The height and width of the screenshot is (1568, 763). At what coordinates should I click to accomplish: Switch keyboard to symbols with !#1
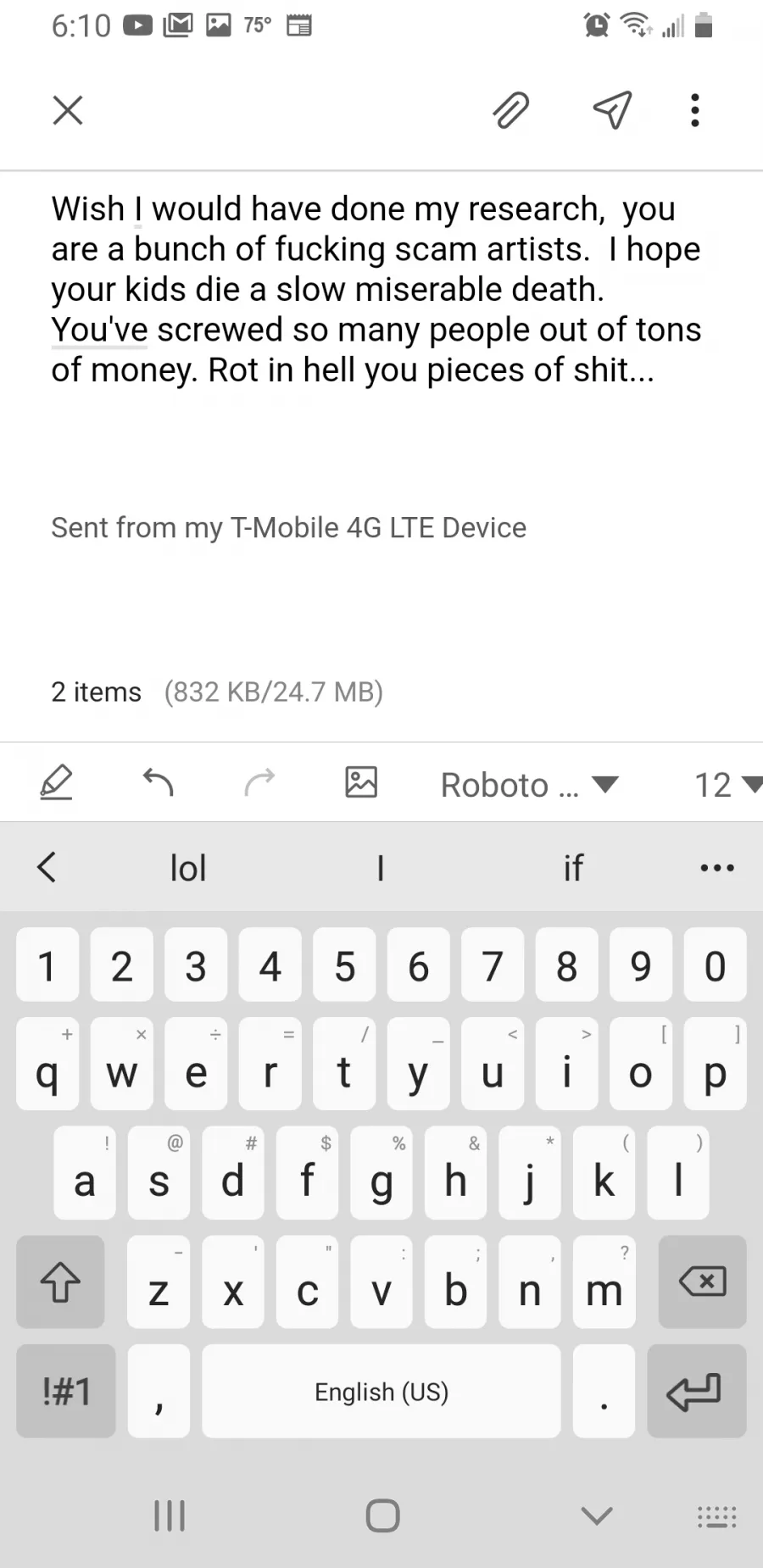tap(66, 1391)
